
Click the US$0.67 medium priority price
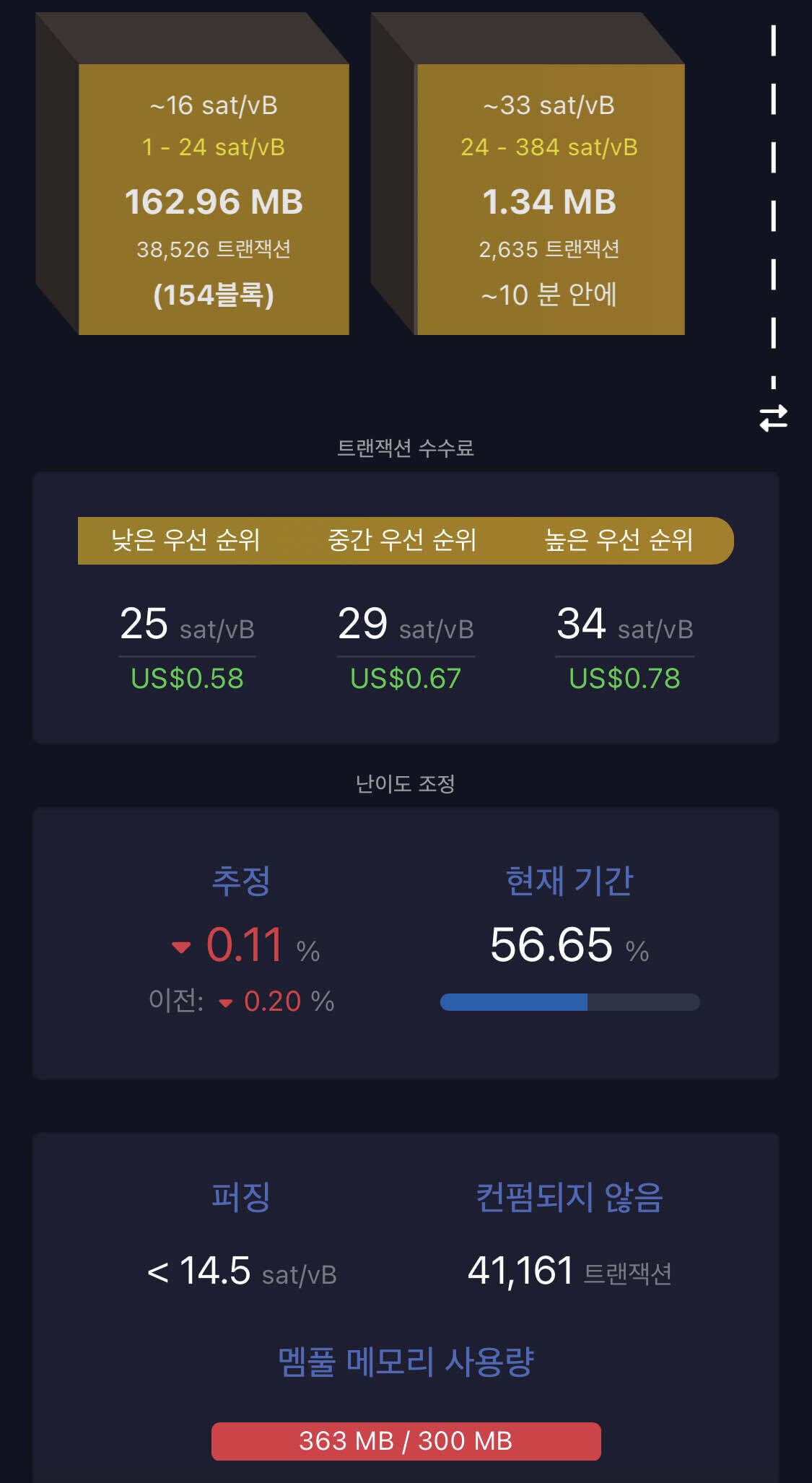(404, 677)
